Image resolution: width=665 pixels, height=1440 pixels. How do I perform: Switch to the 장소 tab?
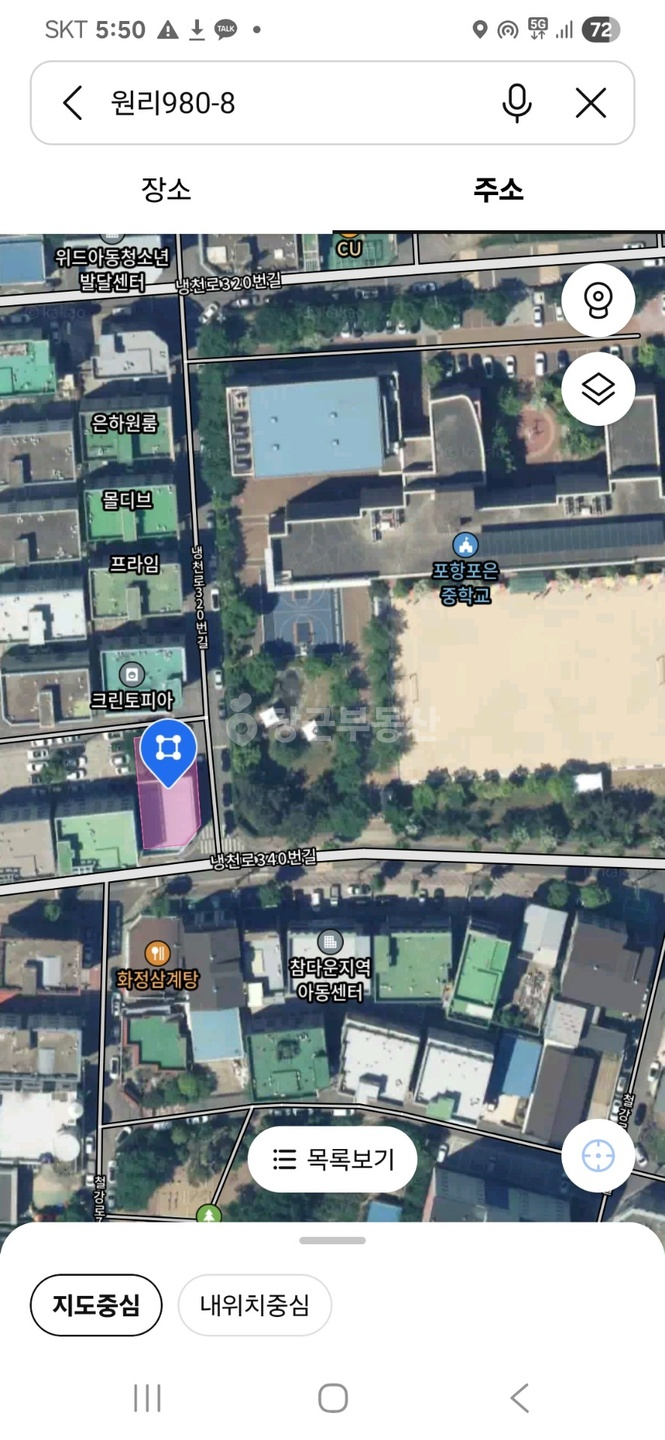click(x=166, y=190)
